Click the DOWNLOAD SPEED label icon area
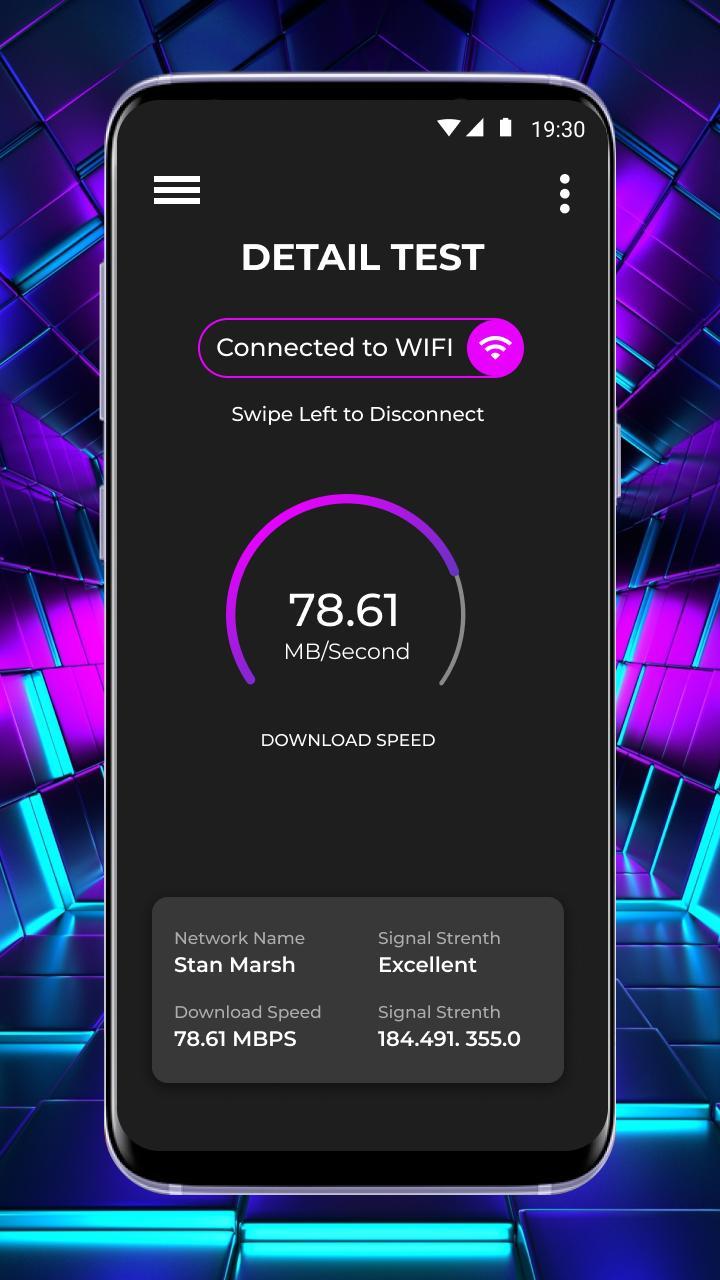Viewport: 720px width, 1280px height. 347,740
